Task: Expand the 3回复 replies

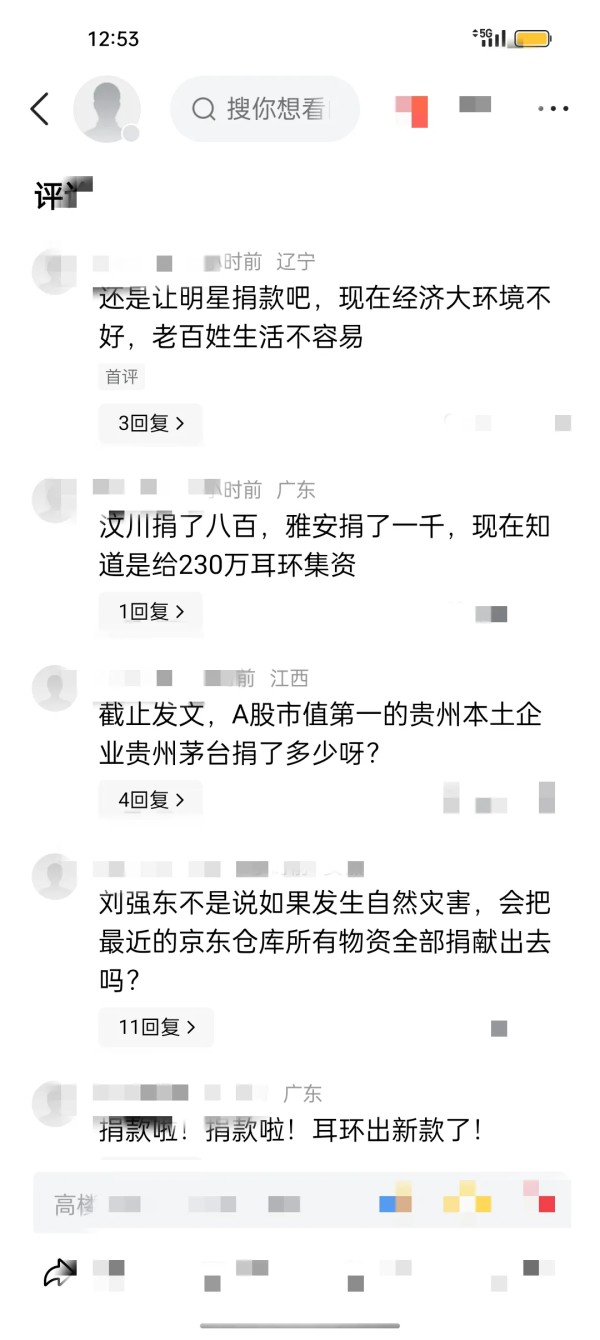Action: (x=150, y=423)
